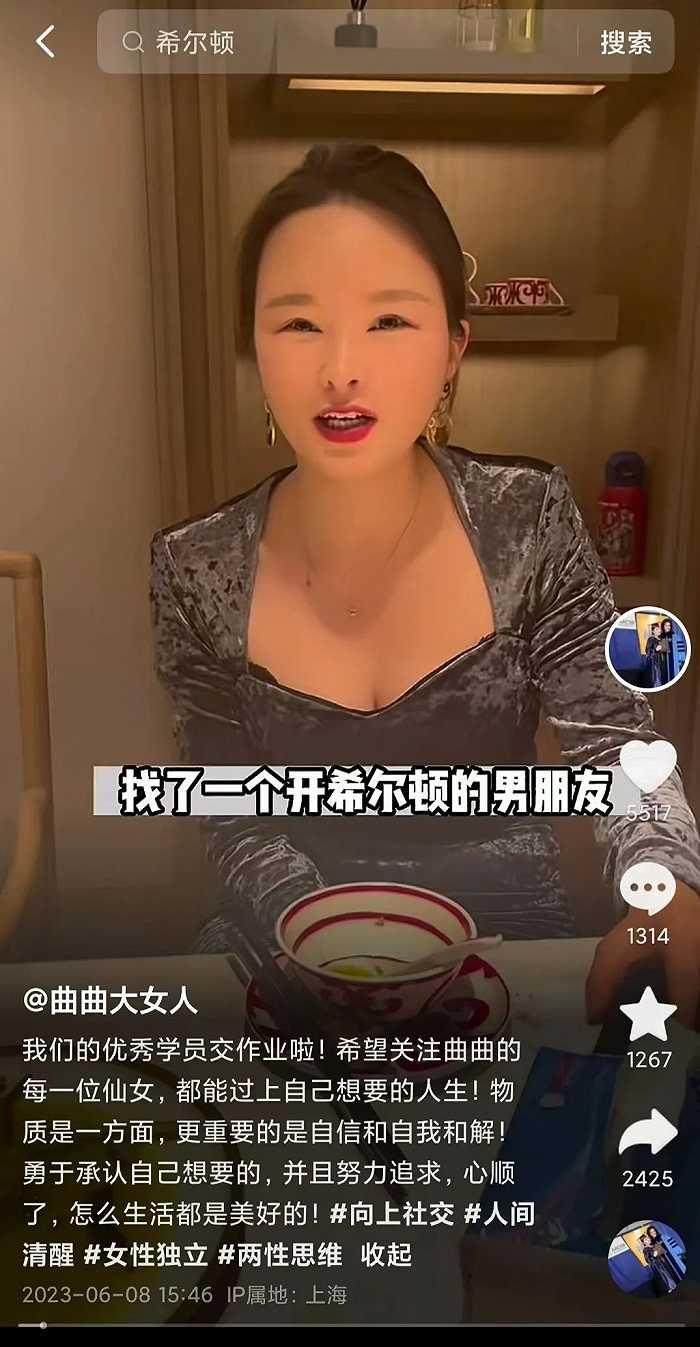
Task: Tap the 搜索 button
Action: (626, 42)
